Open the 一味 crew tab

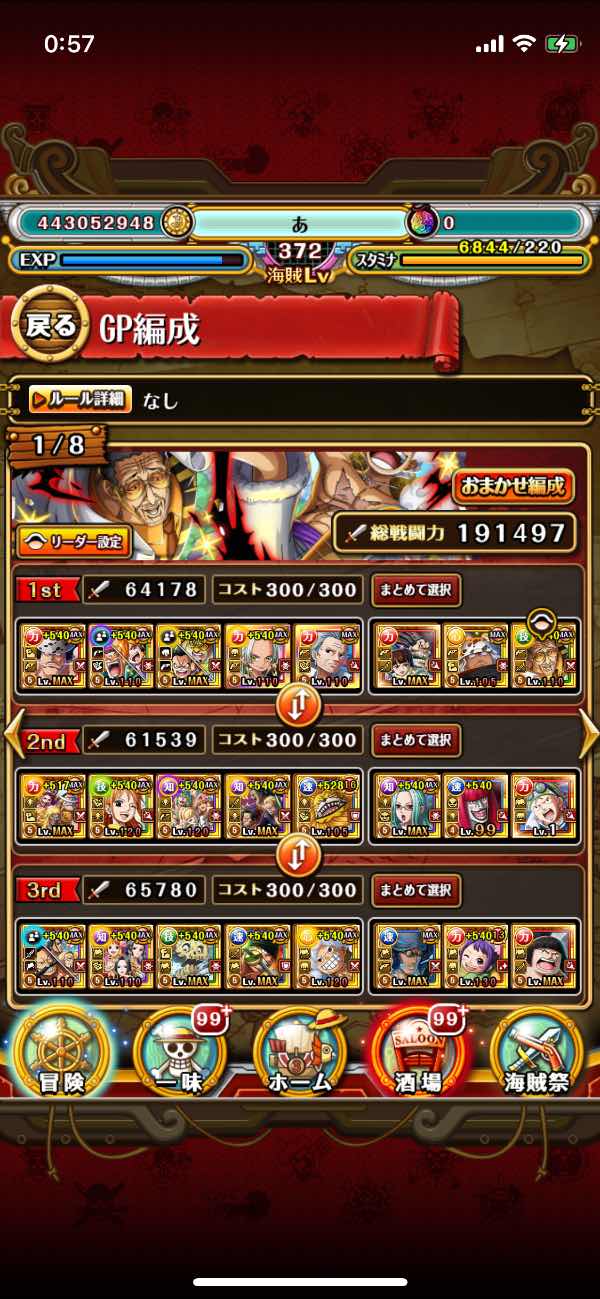[180, 1052]
